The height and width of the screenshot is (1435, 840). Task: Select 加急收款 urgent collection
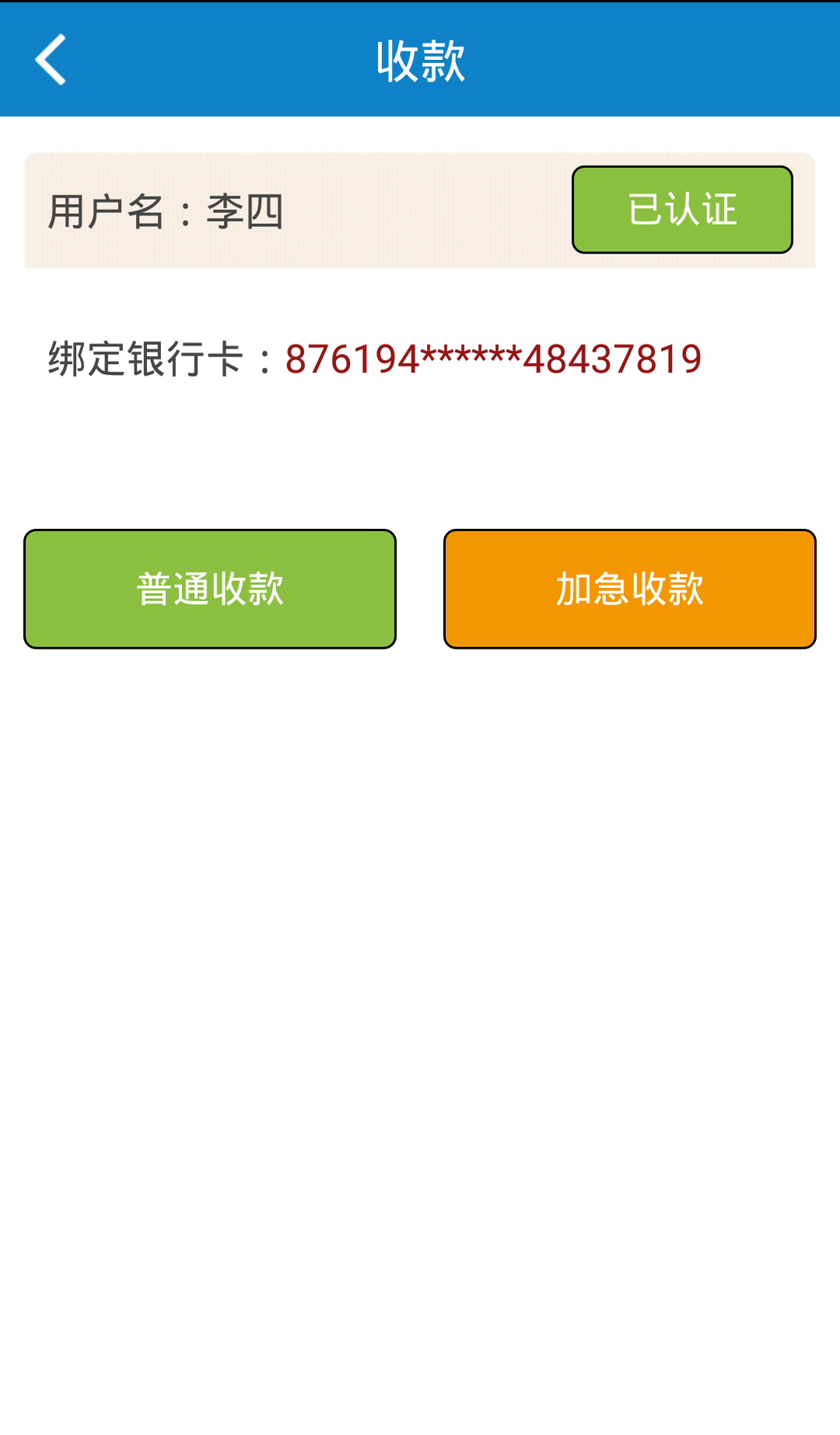629,589
